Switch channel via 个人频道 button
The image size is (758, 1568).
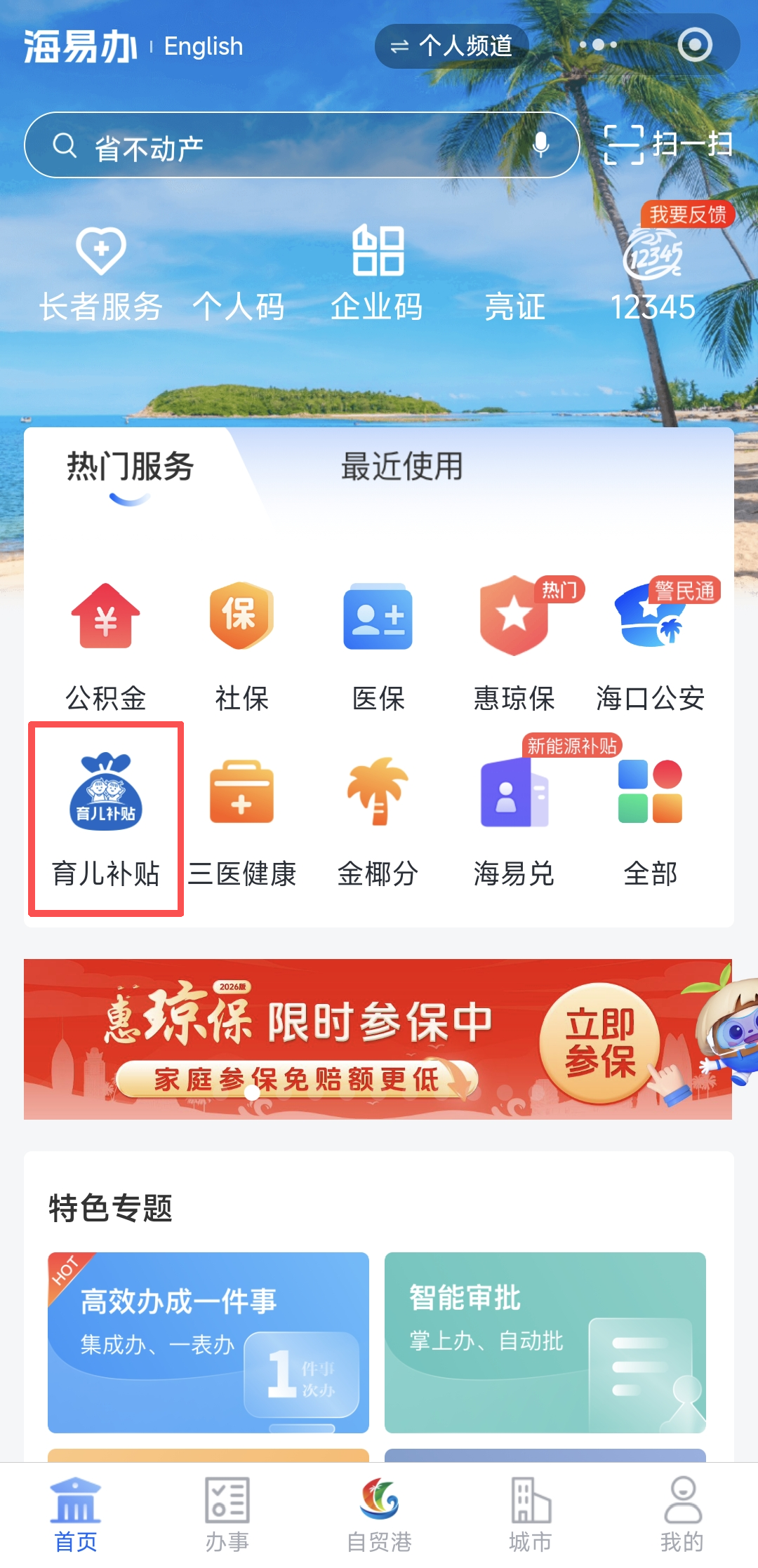451,46
